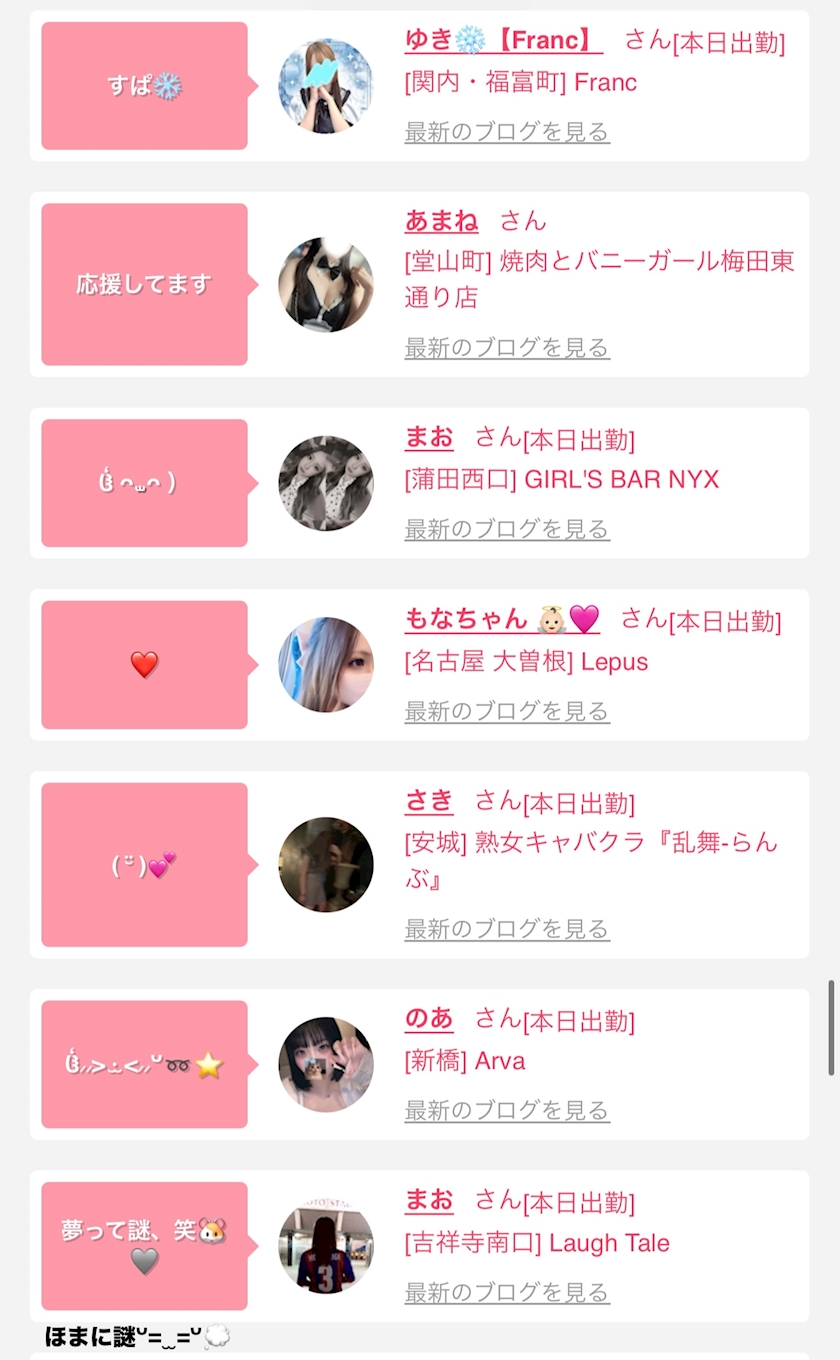Open the profile link for ゆき【Franc】
Image resolution: width=840 pixels, height=1360 pixels.
tap(503, 40)
